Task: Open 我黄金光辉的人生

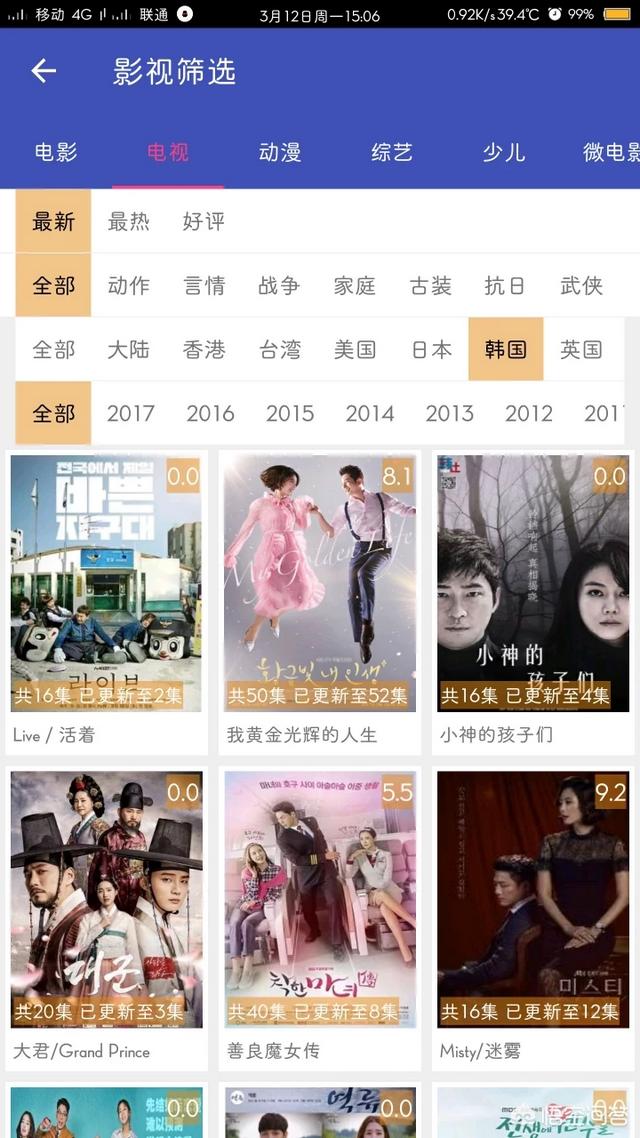Action: (320, 602)
